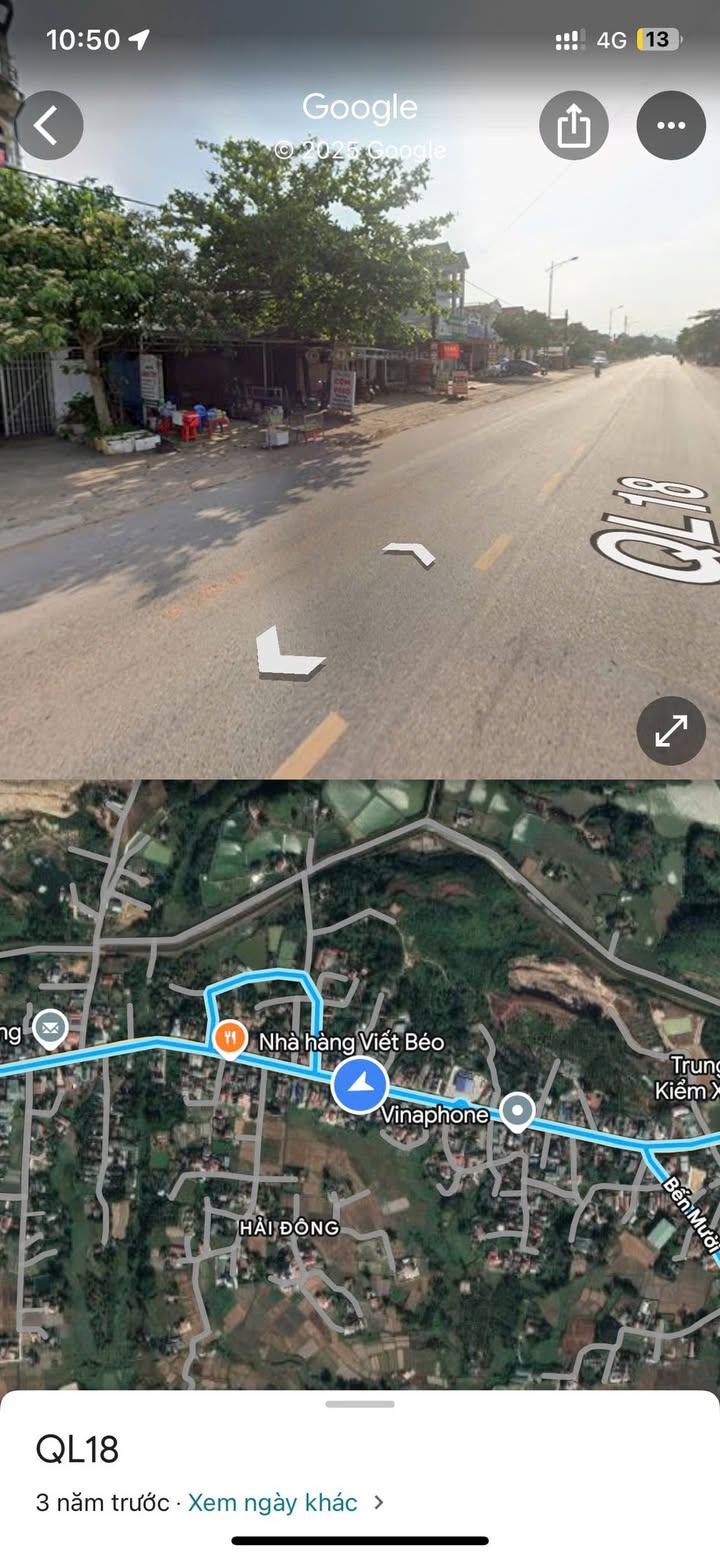Expand Street View to full screen
The width and height of the screenshot is (720, 1559).
[x=671, y=731]
